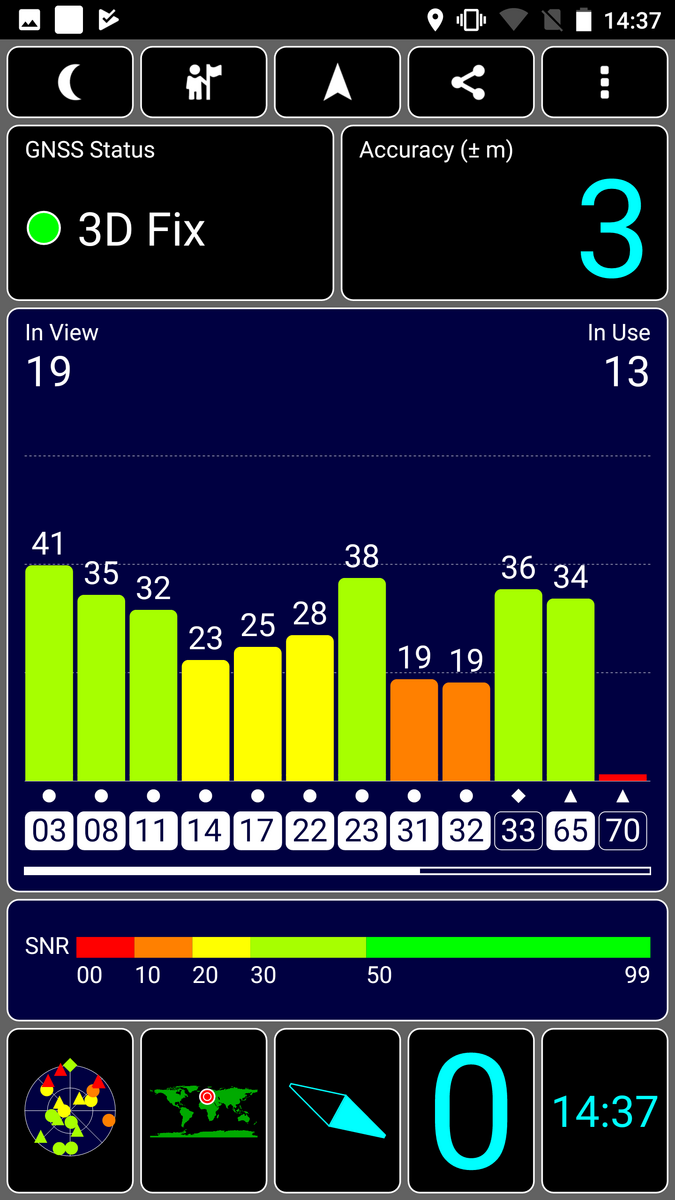
Task: Toggle night mode with the moon icon
Action: [70, 83]
